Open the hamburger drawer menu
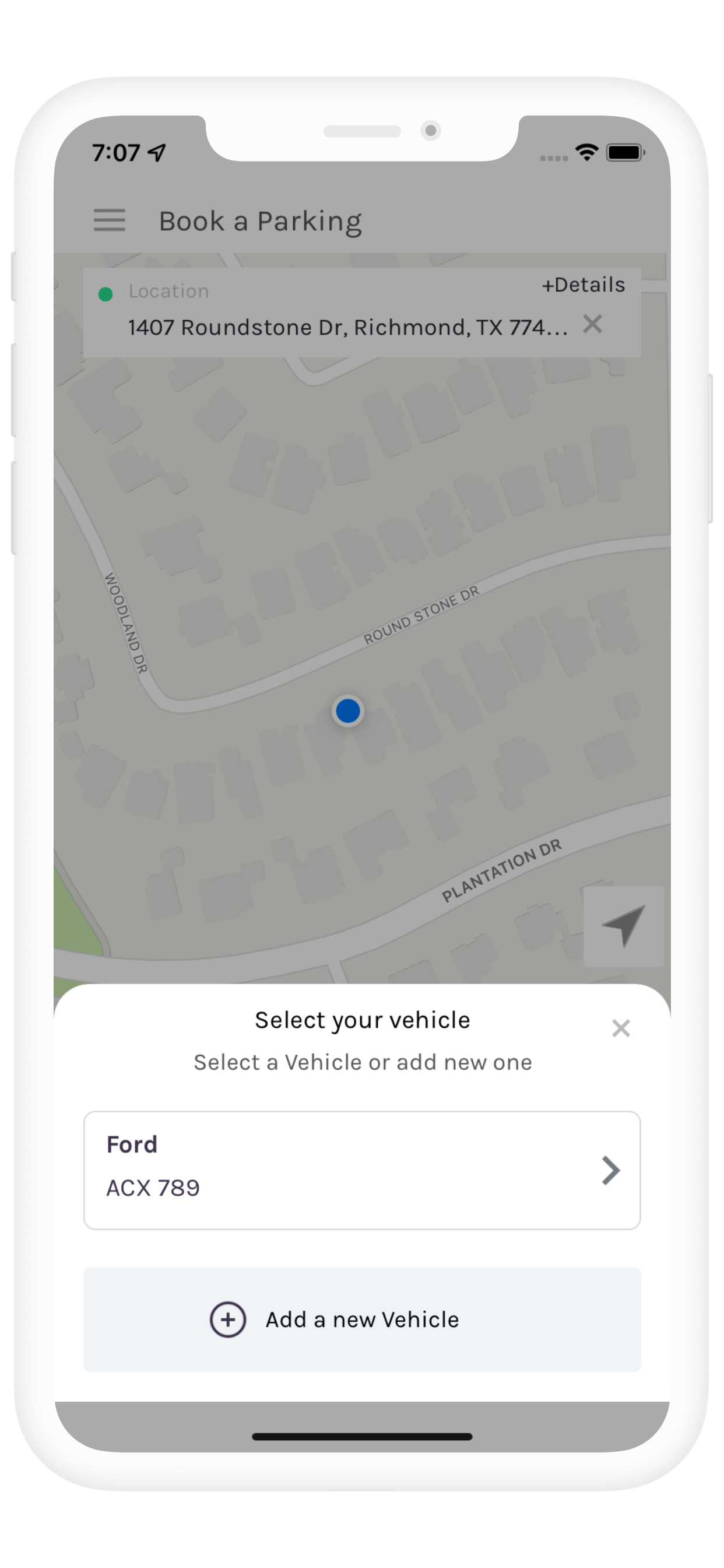Image resolution: width=724 pixels, height=1568 pixels. 110,220
